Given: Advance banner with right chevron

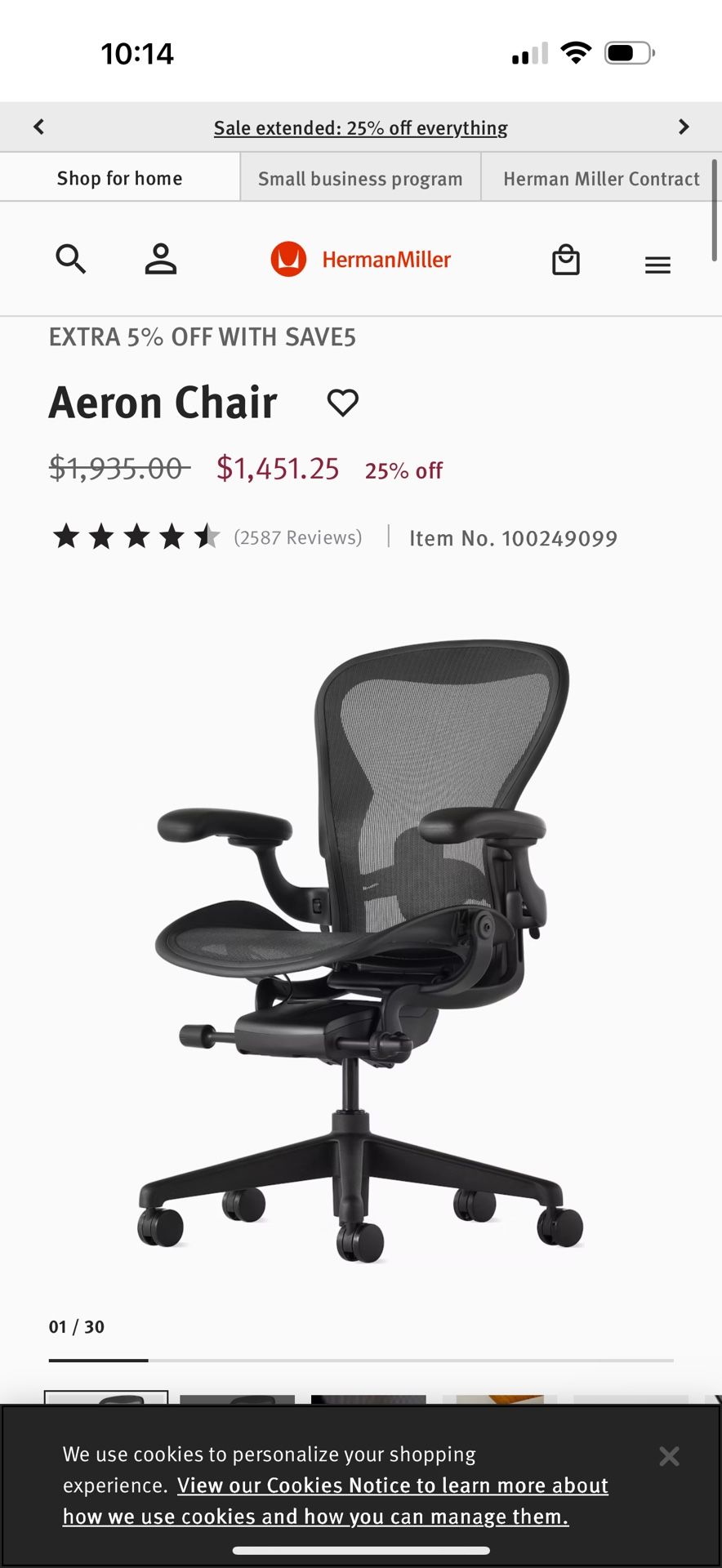Looking at the screenshot, I should pos(684,127).
